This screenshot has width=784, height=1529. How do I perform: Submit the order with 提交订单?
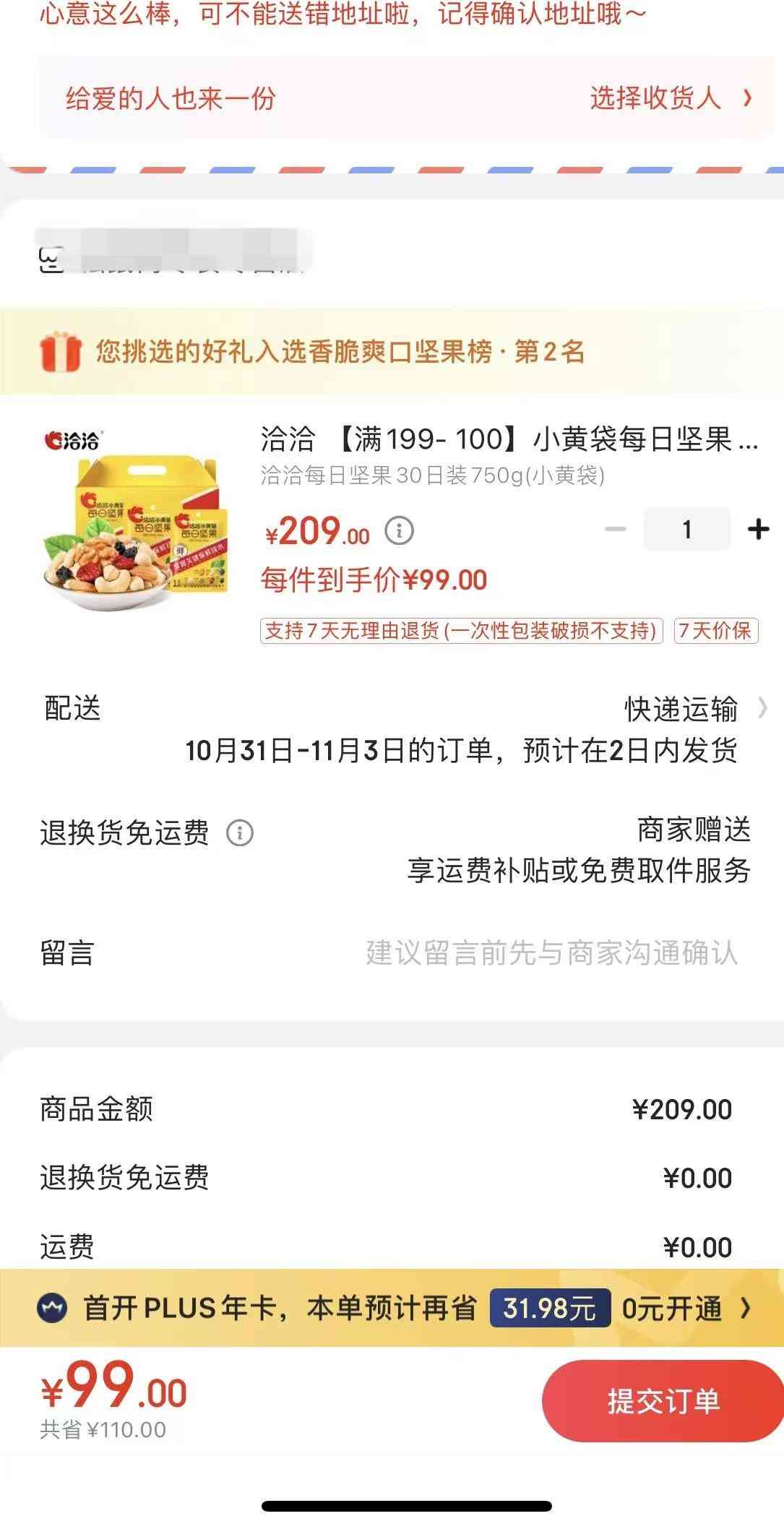click(663, 1401)
